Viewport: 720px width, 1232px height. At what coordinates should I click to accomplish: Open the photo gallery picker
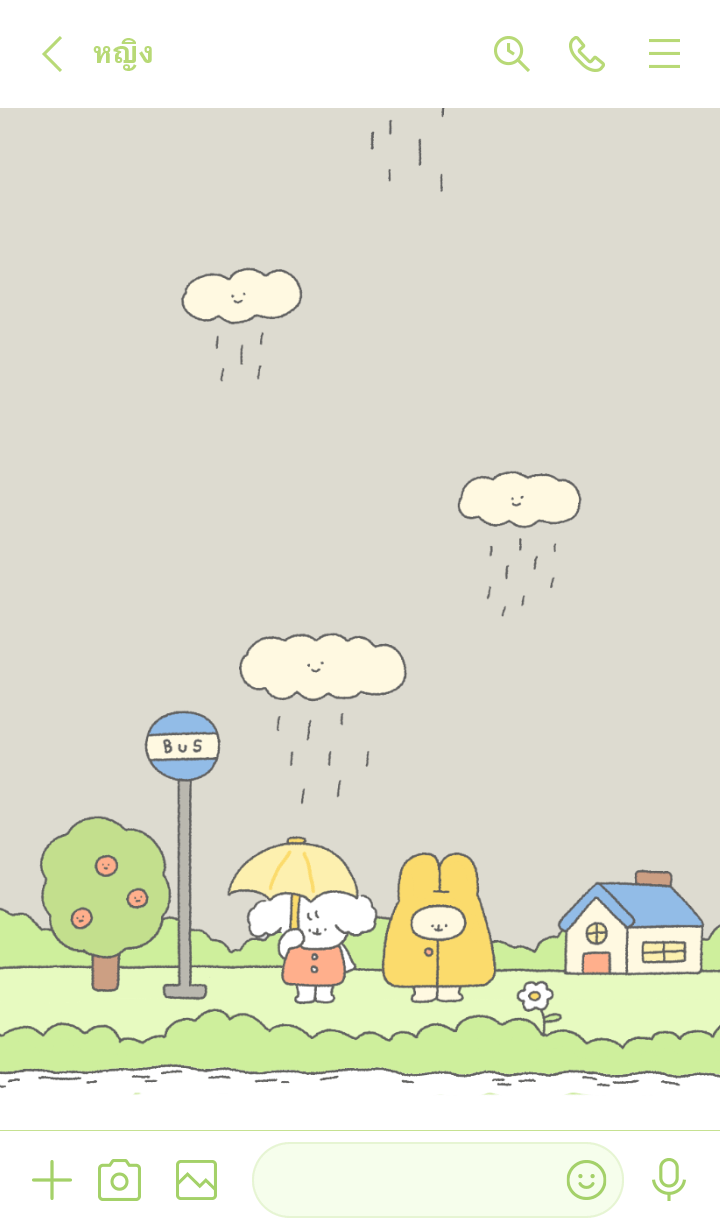point(196,1180)
